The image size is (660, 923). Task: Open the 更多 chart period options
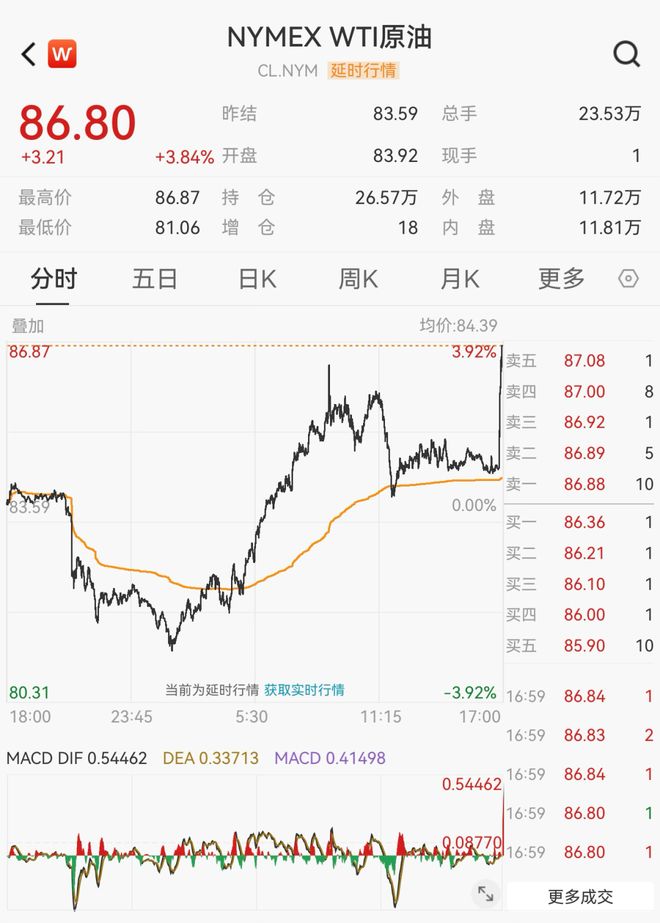561,278
